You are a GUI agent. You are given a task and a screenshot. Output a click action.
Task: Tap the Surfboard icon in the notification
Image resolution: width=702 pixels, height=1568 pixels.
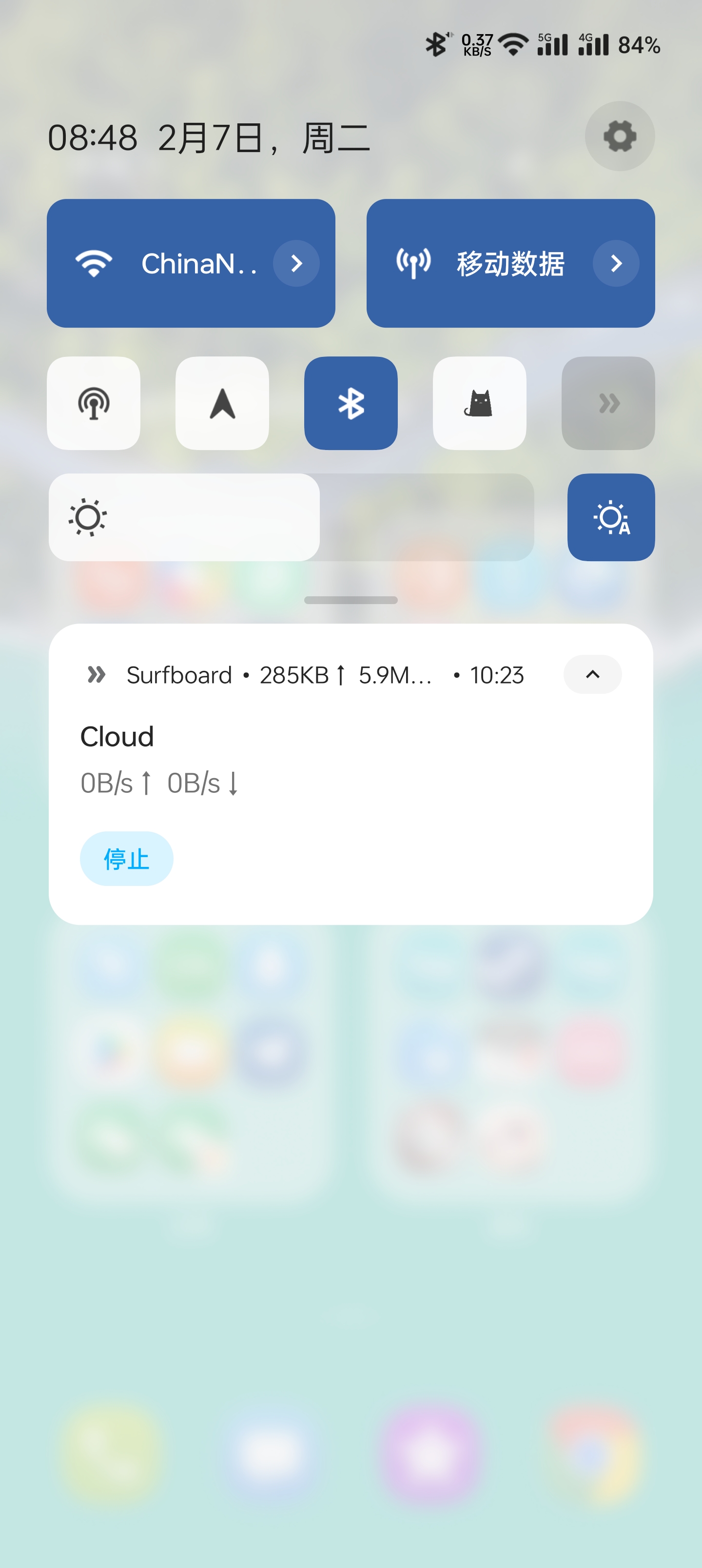tap(95, 674)
